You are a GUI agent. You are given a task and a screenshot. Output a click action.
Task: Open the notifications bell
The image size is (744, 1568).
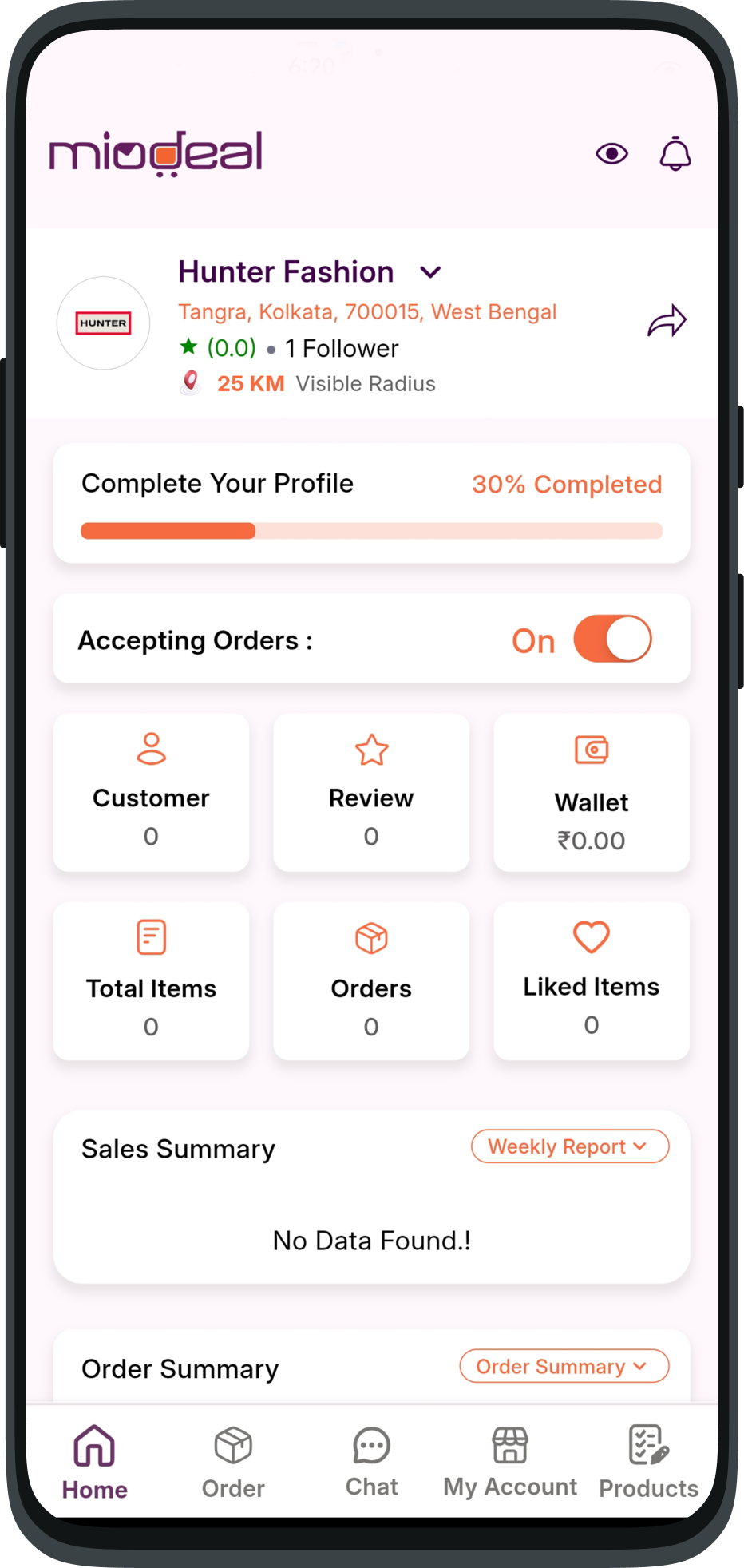[675, 153]
